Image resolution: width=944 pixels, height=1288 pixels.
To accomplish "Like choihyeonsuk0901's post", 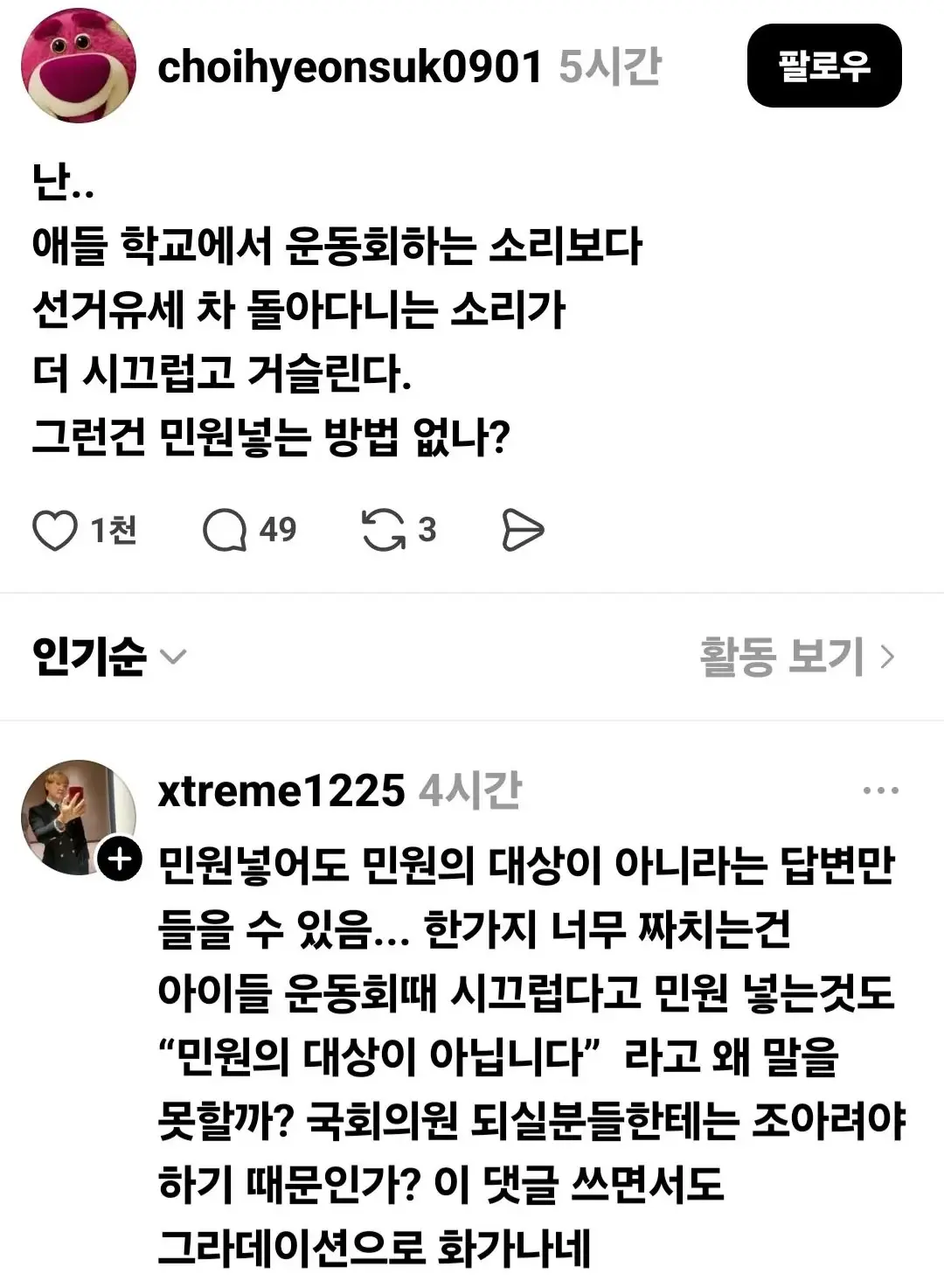I will click(54, 530).
